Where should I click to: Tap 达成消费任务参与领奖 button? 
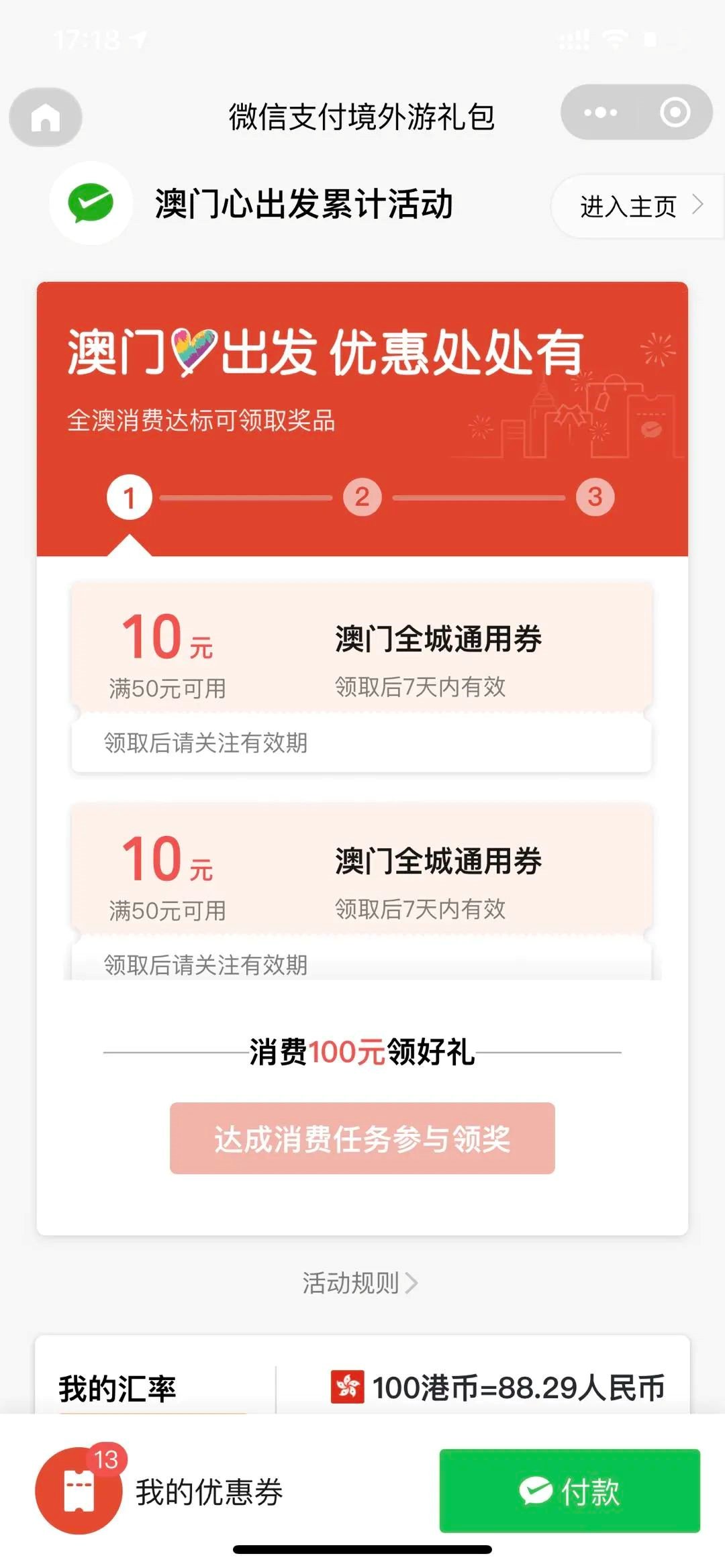click(362, 1139)
